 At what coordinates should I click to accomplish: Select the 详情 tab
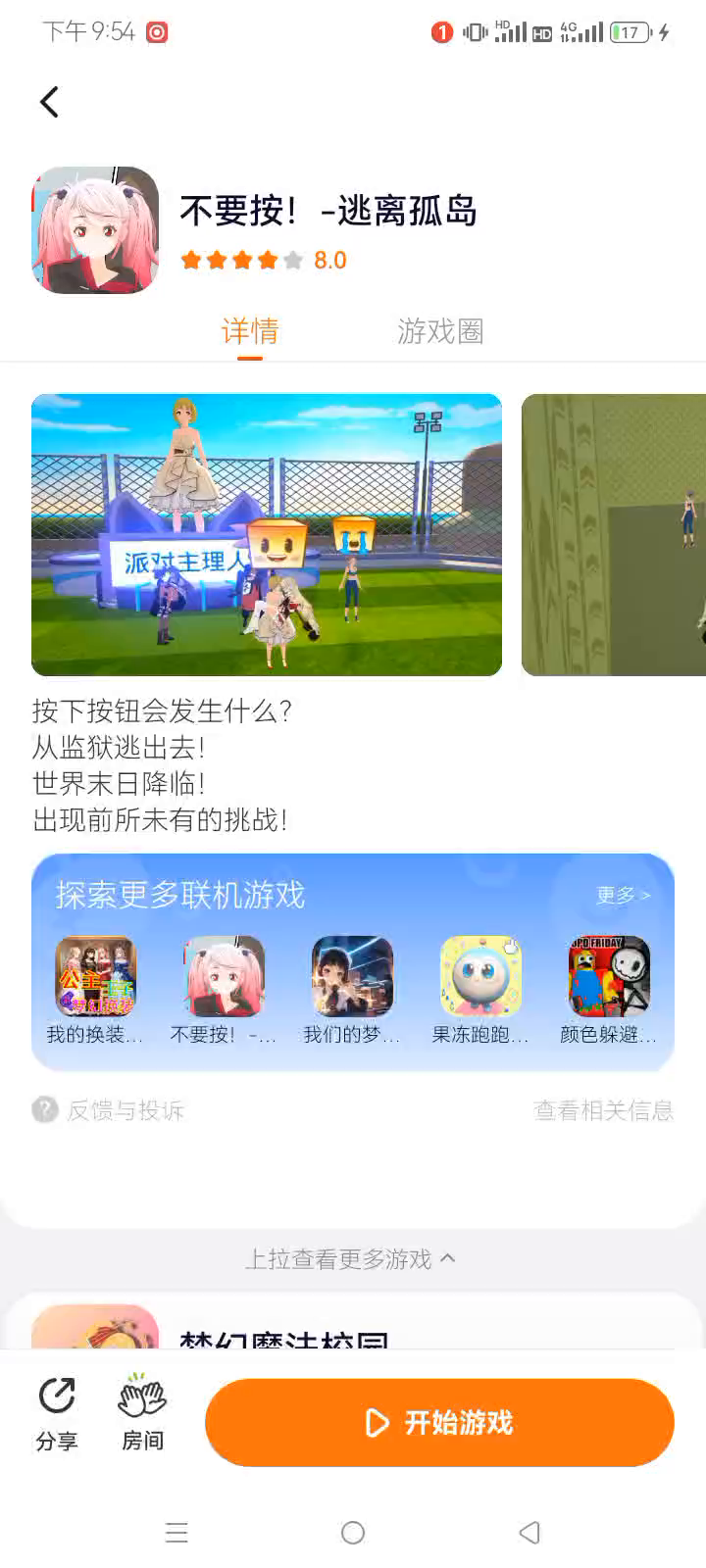coord(249,331)
